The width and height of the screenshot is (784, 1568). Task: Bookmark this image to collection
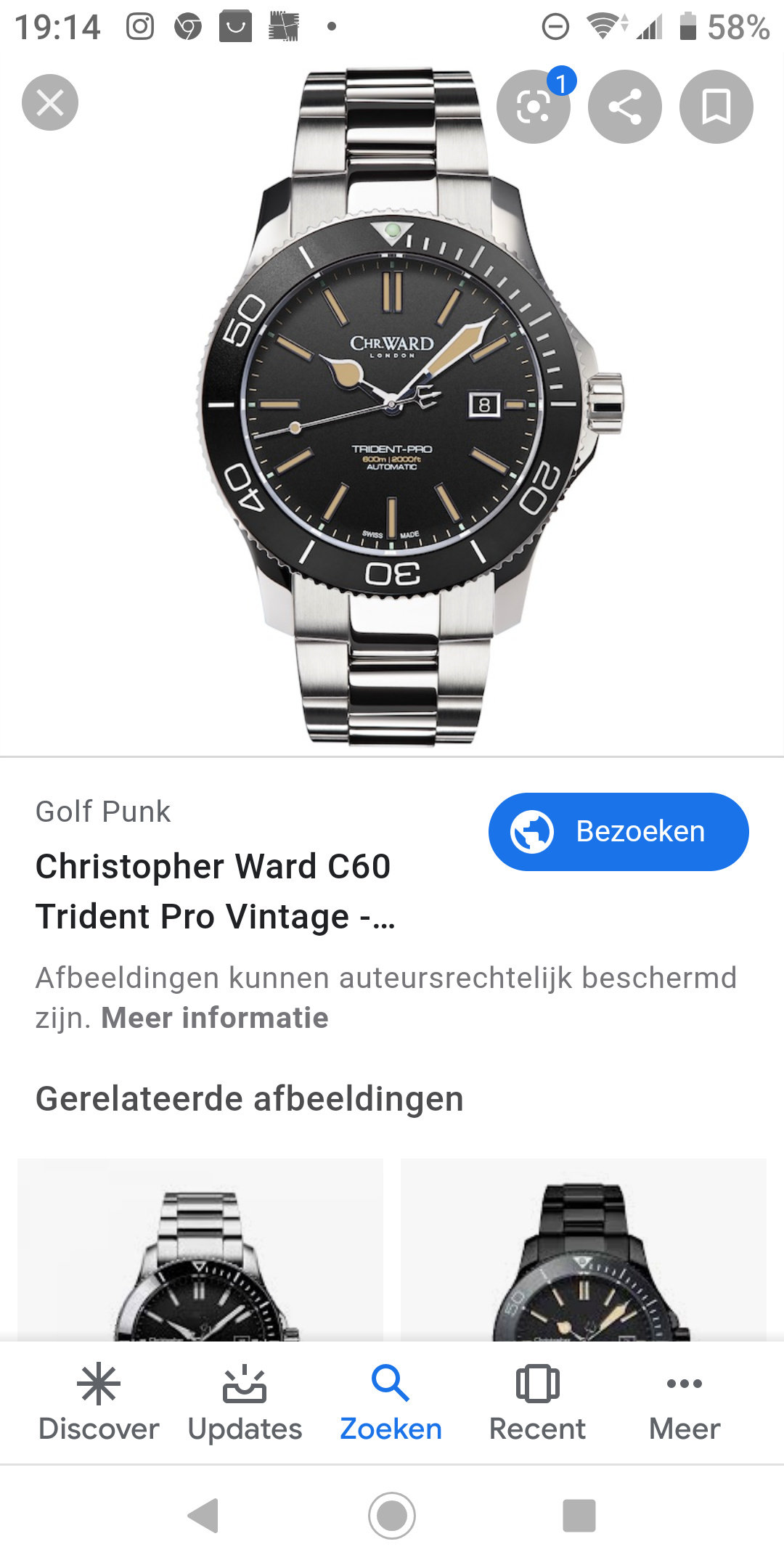coord(716,107)
